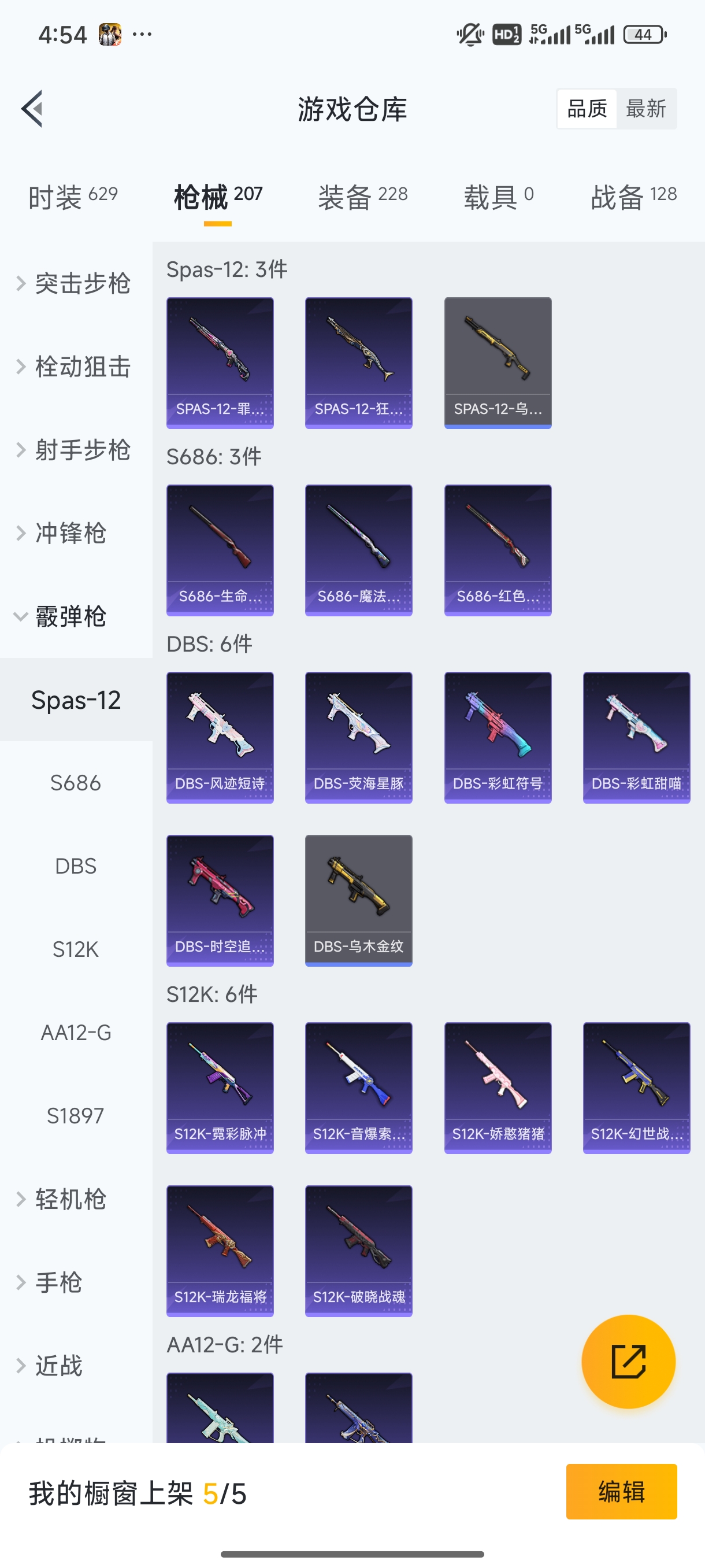Expand the 突击步枪 category
705x1568 pixels.
[74, 283]
